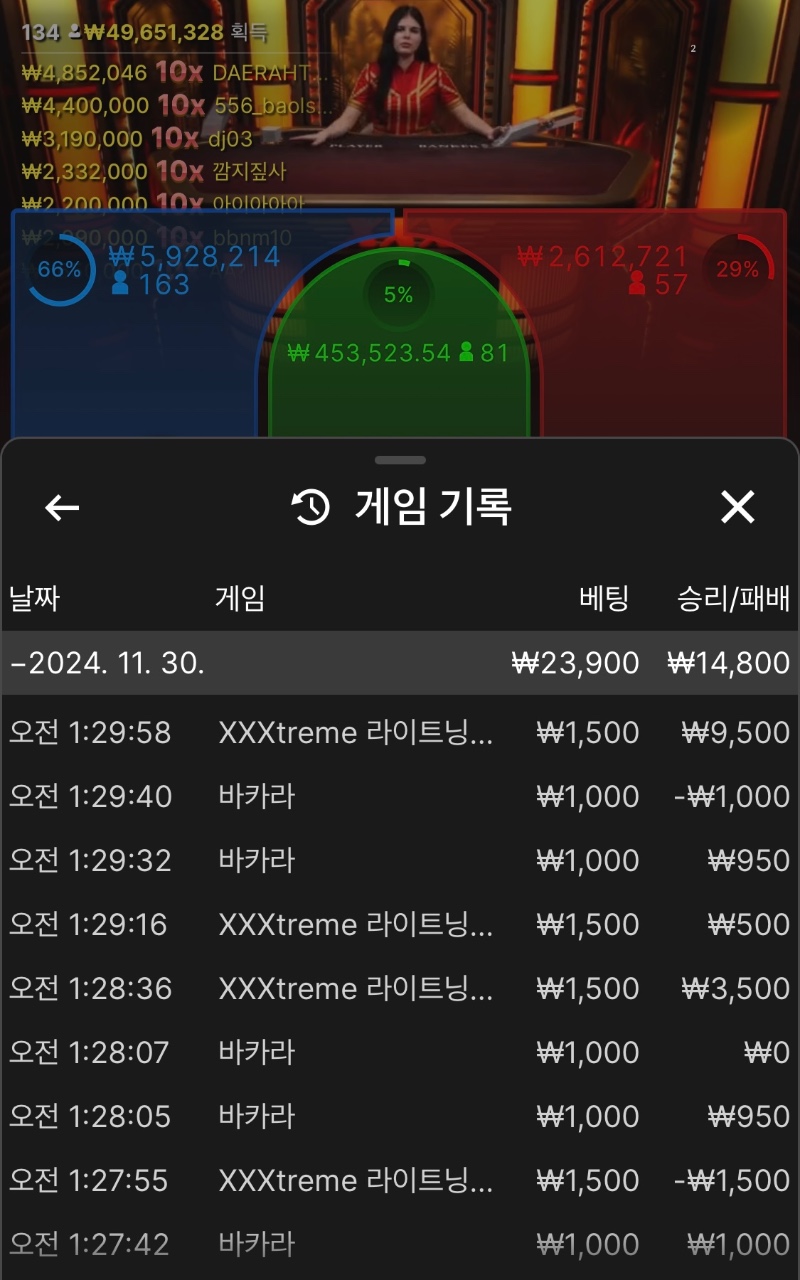Select the 오전 1:28:05 바카라 entry
The width and height of the screenshot is (800, 1280).
point(400,1117)
